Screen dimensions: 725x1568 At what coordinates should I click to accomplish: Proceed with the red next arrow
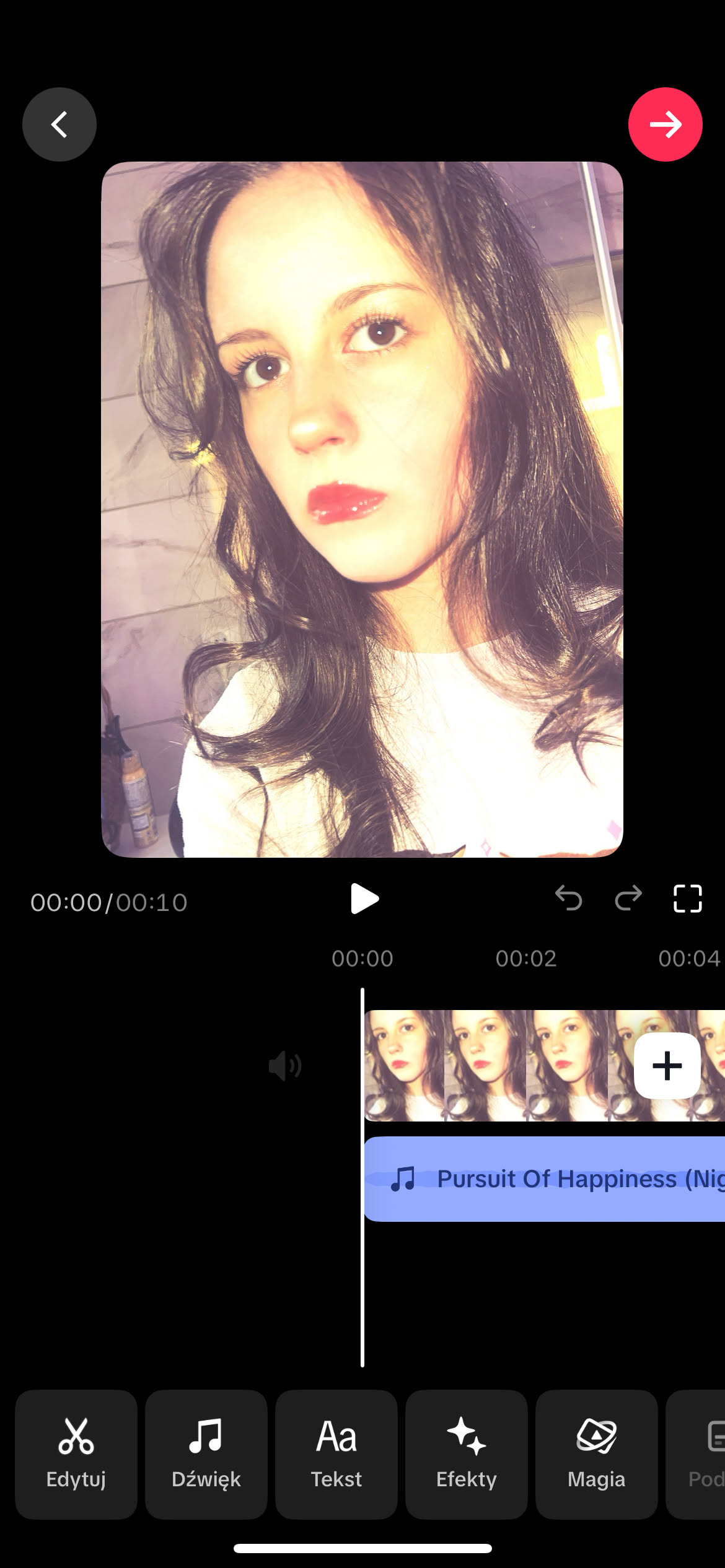[665, 124]
